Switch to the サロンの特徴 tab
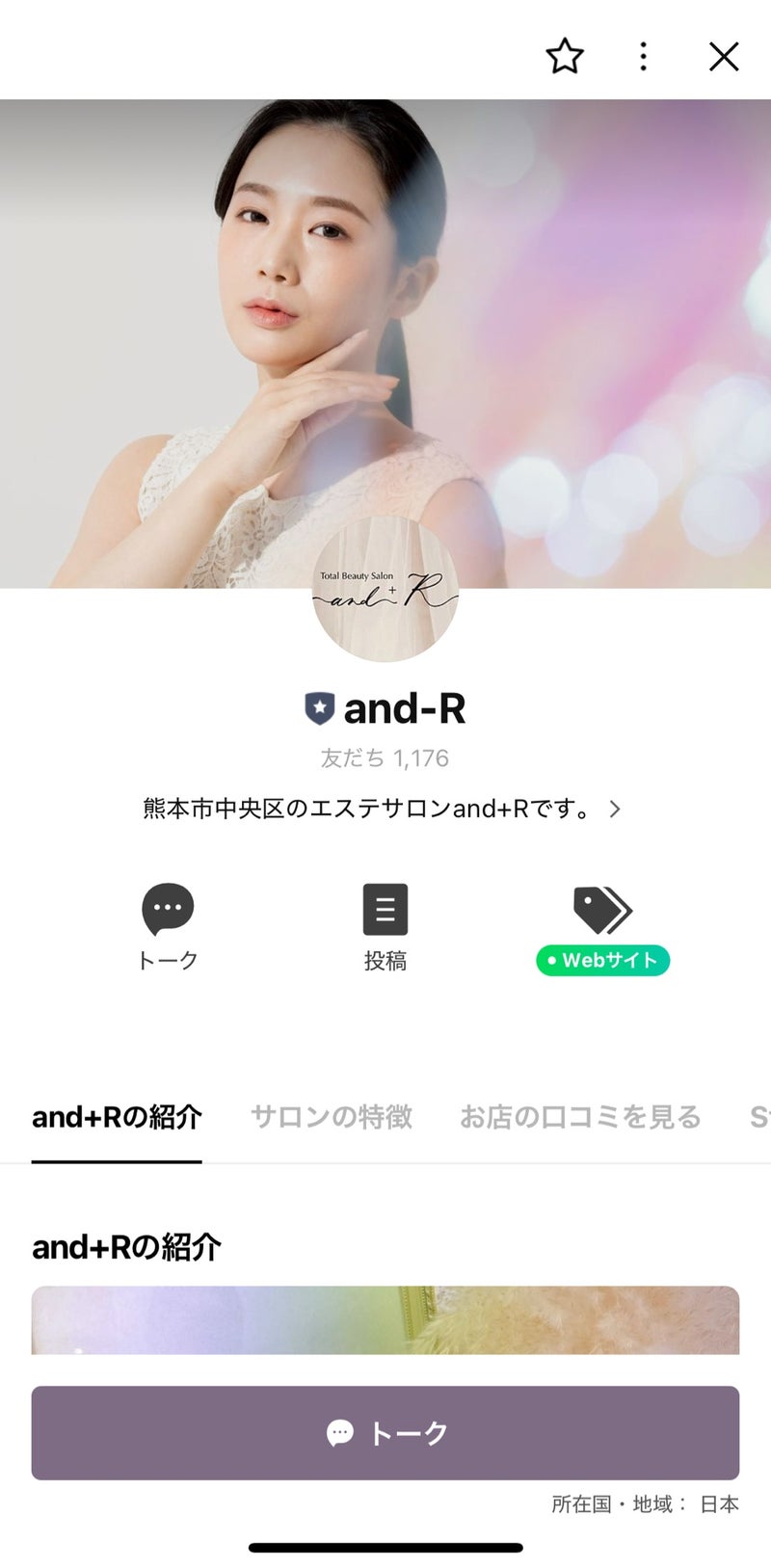This screenshot has height=1568, width=771. [x=332, y=1117]
